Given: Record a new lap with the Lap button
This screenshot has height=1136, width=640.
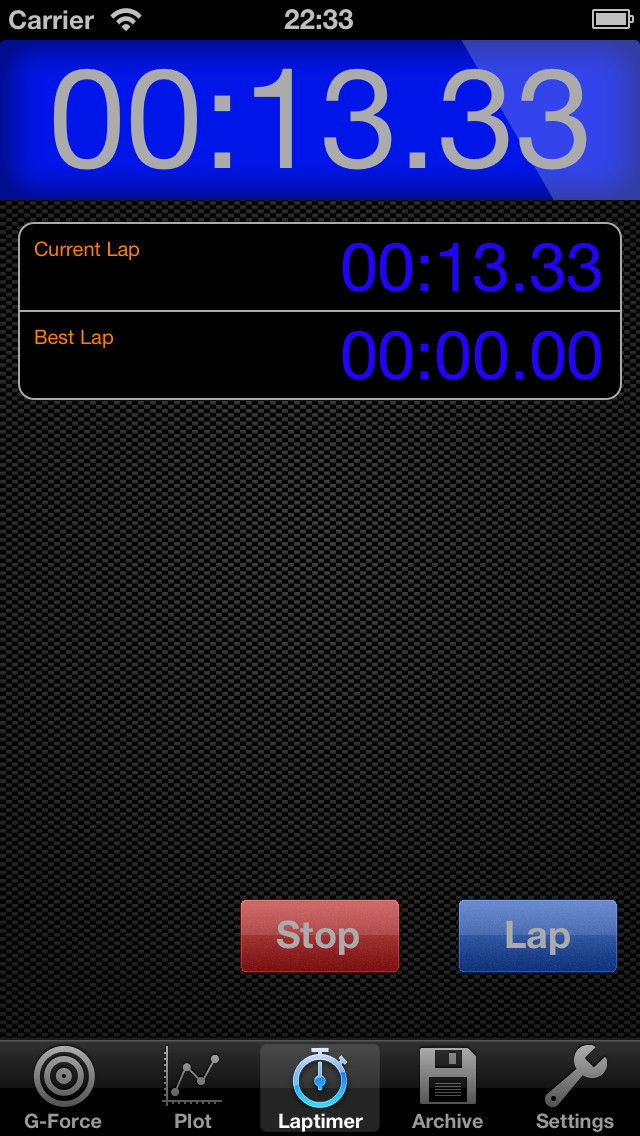Looking at the screenshot, I should pos(538,935).
